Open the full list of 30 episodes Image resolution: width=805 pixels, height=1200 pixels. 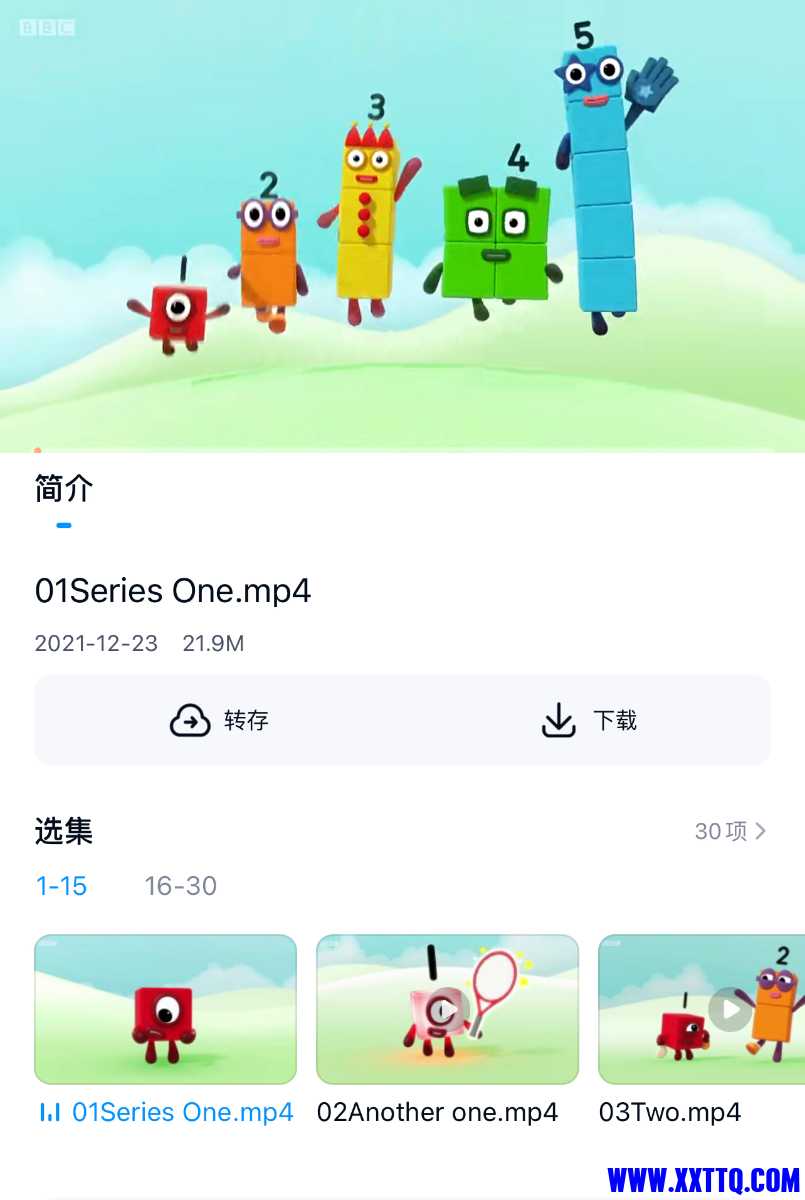coord(731,831)
